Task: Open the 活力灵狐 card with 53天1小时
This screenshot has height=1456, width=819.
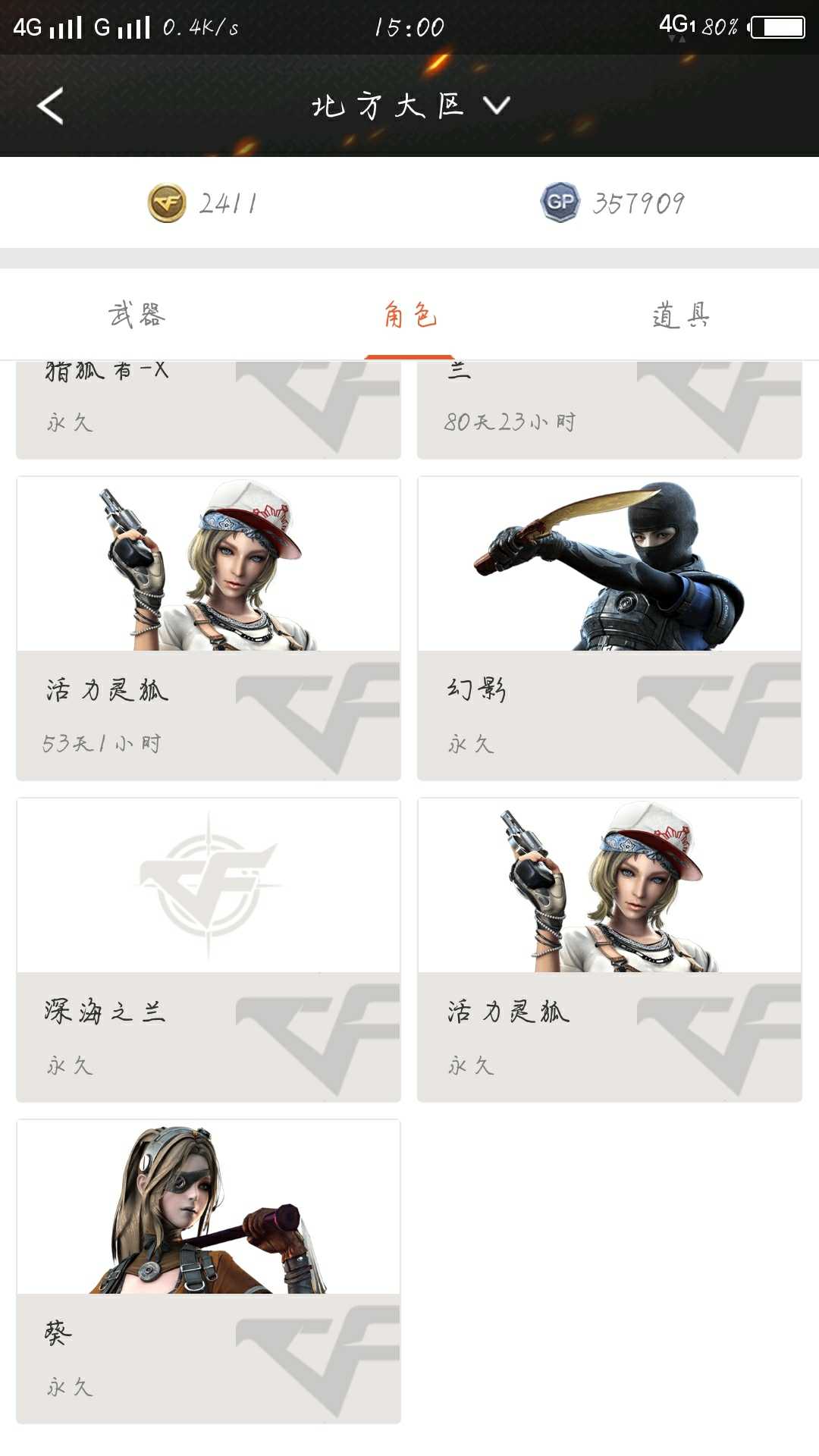Action: tap(209, 628)
